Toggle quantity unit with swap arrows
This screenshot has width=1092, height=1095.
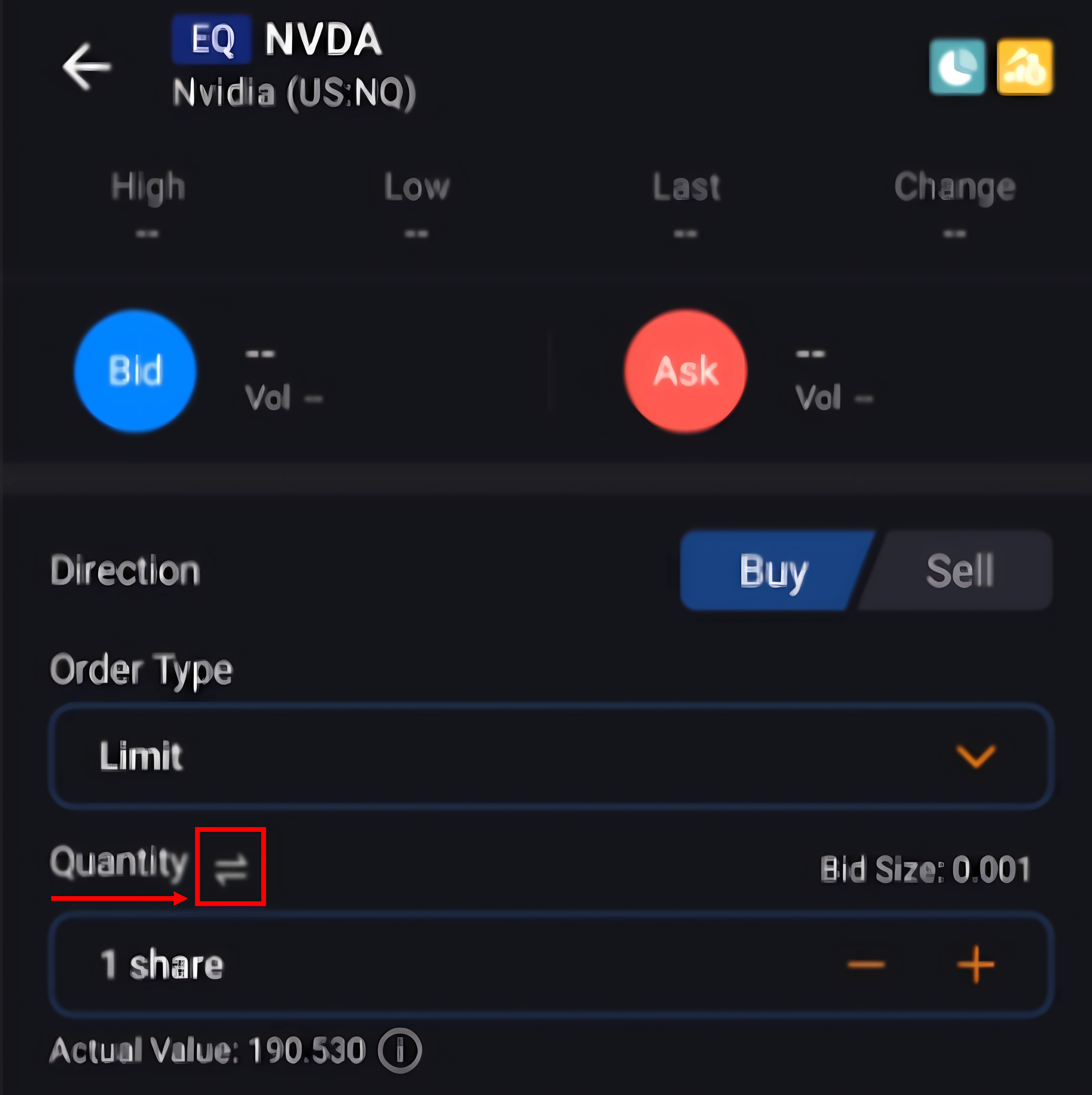coord(231,868)
